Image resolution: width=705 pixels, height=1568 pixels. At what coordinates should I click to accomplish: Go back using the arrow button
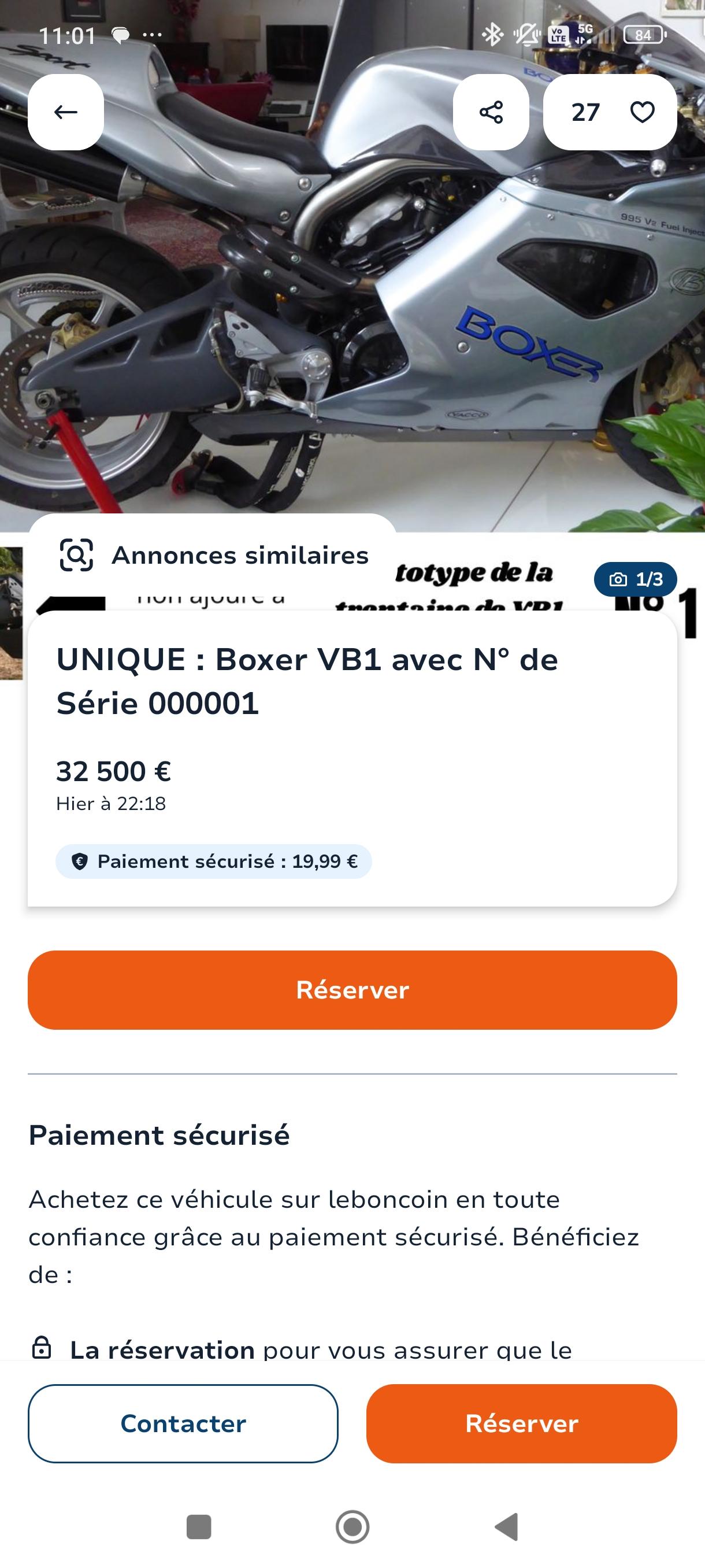tap(66, 112)
